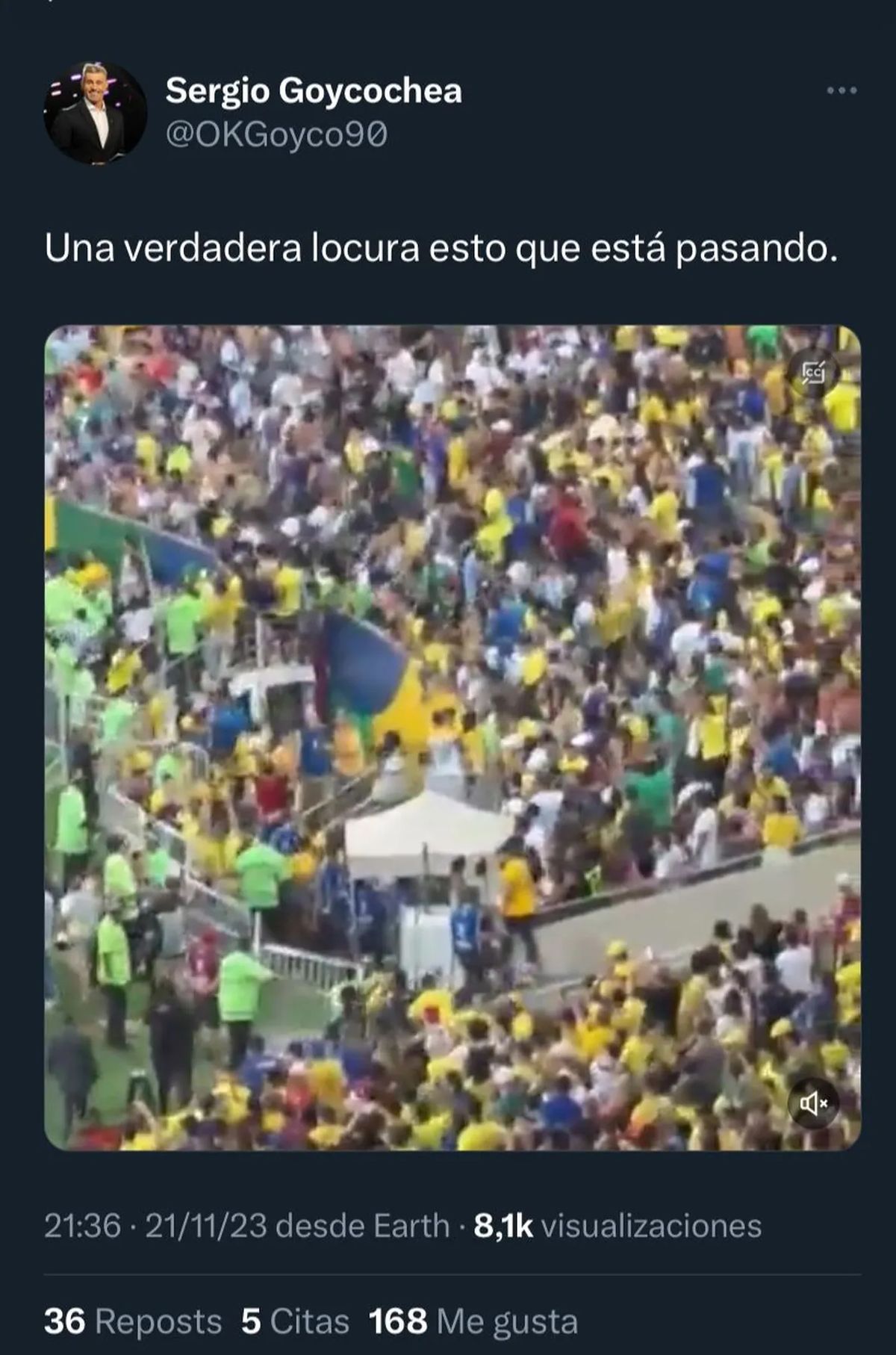Screen dimensions: 896x1355
Task: Toggle closed captions on the video
Action: coord(814,372)
